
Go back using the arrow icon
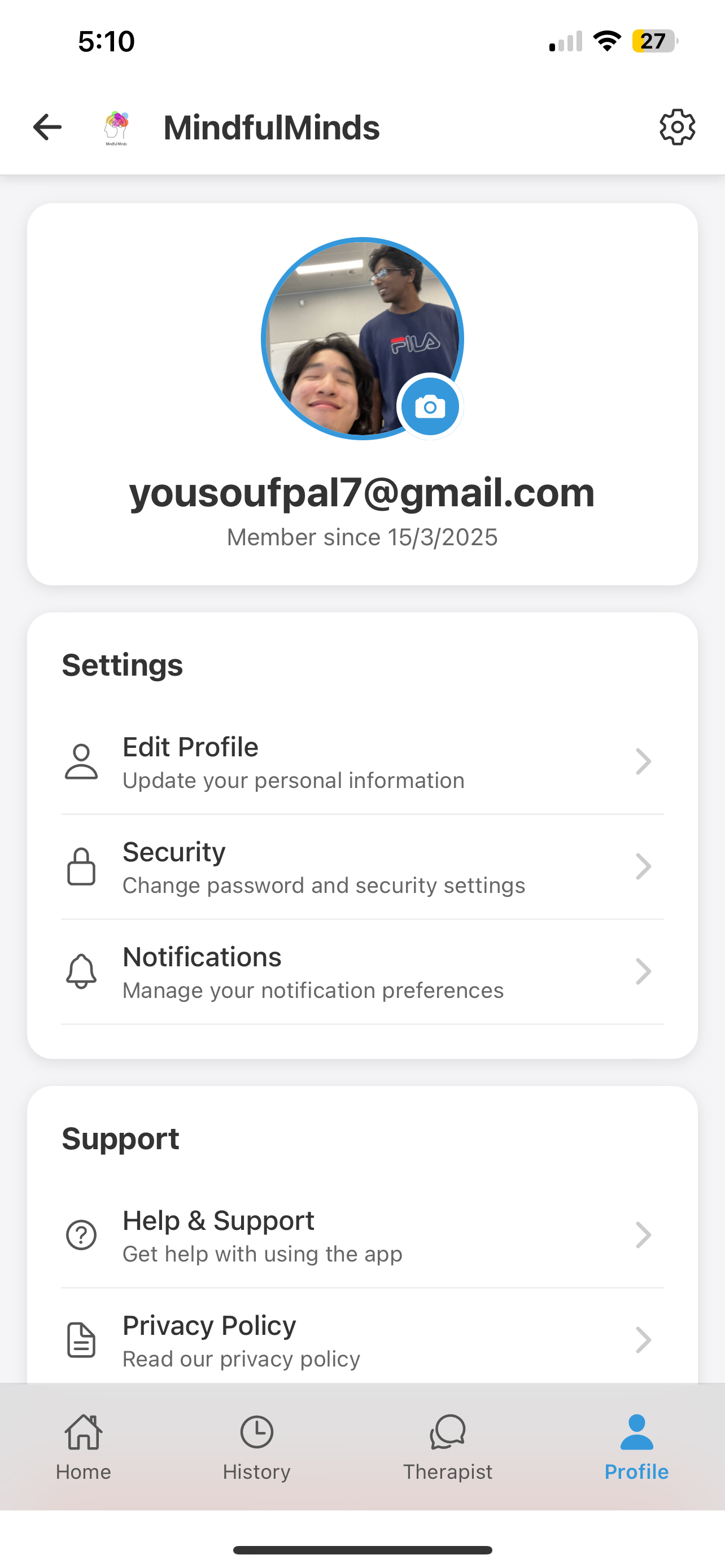pos(47,127)
